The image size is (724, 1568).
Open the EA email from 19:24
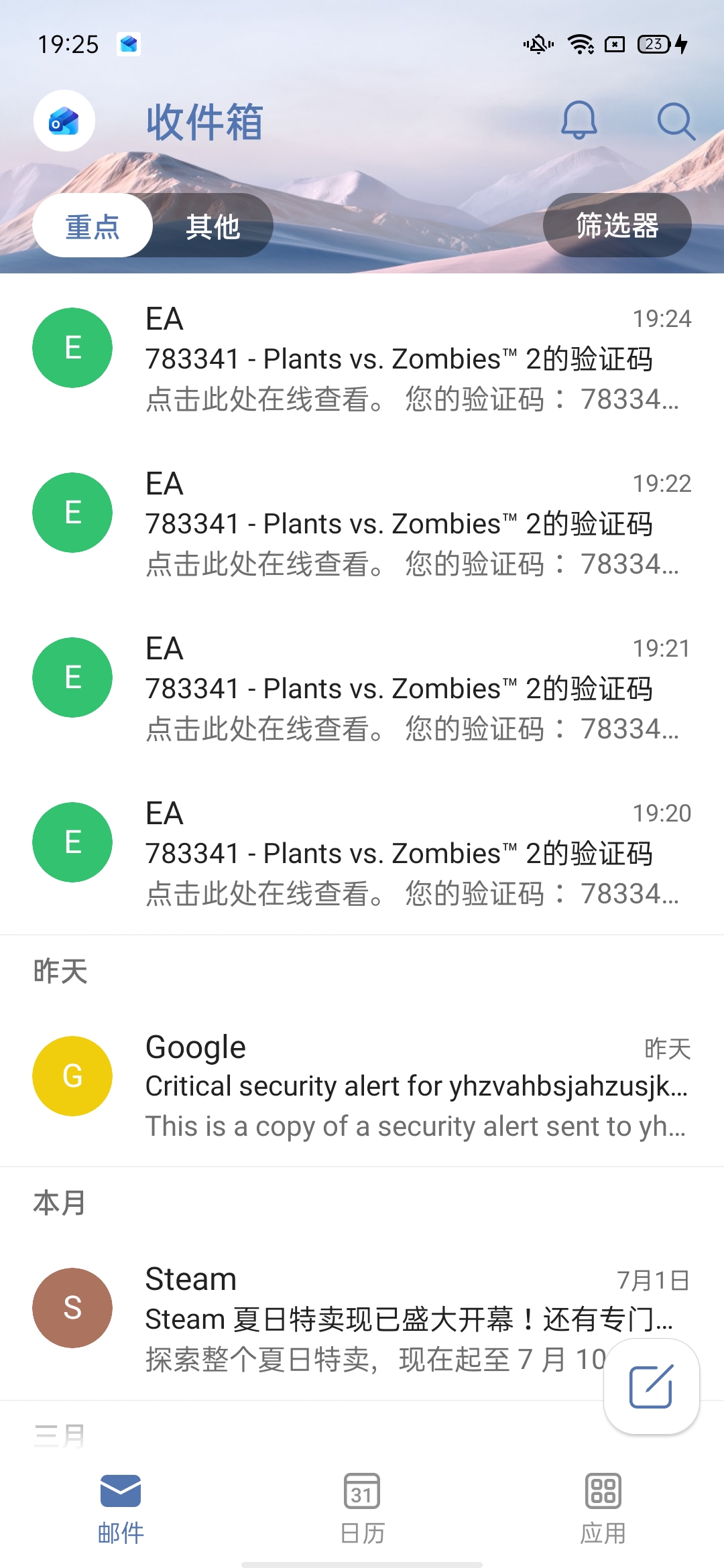362,358
